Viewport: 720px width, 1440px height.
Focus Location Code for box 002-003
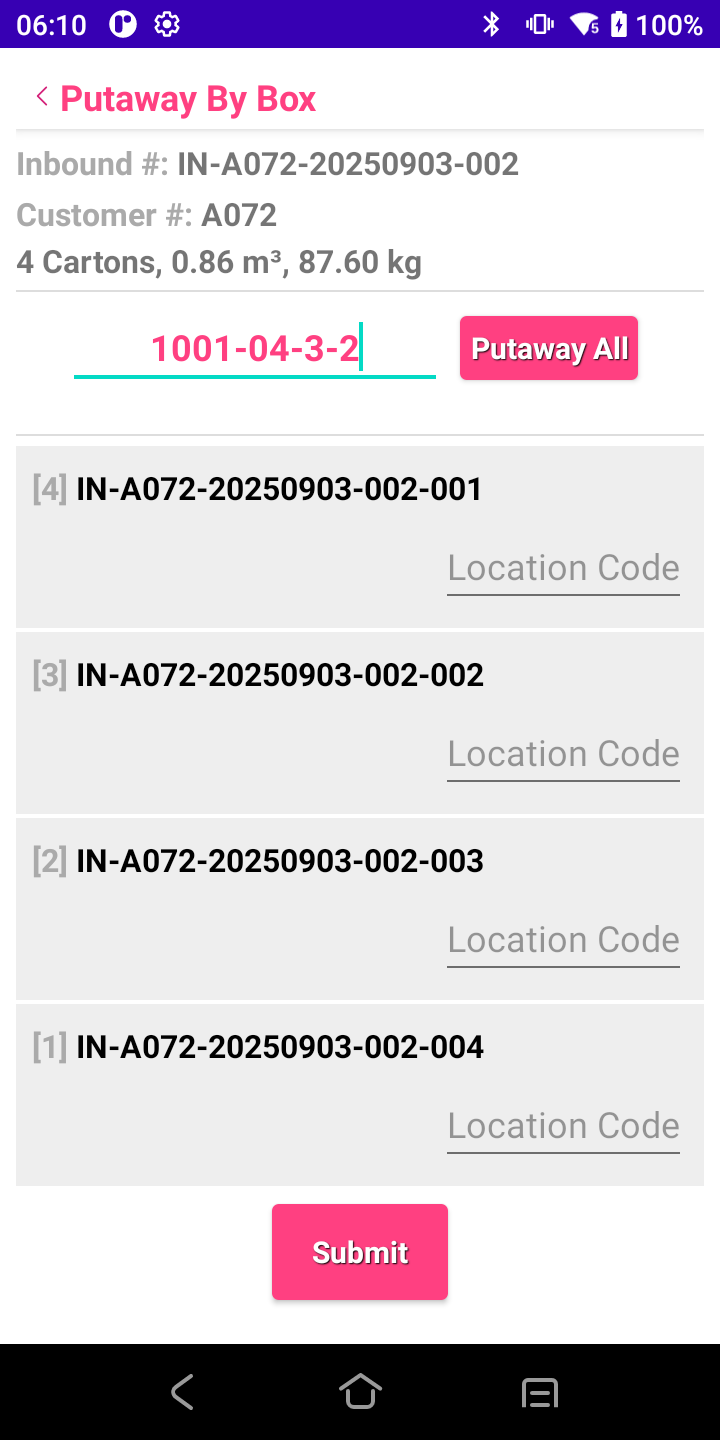[563, 940]
